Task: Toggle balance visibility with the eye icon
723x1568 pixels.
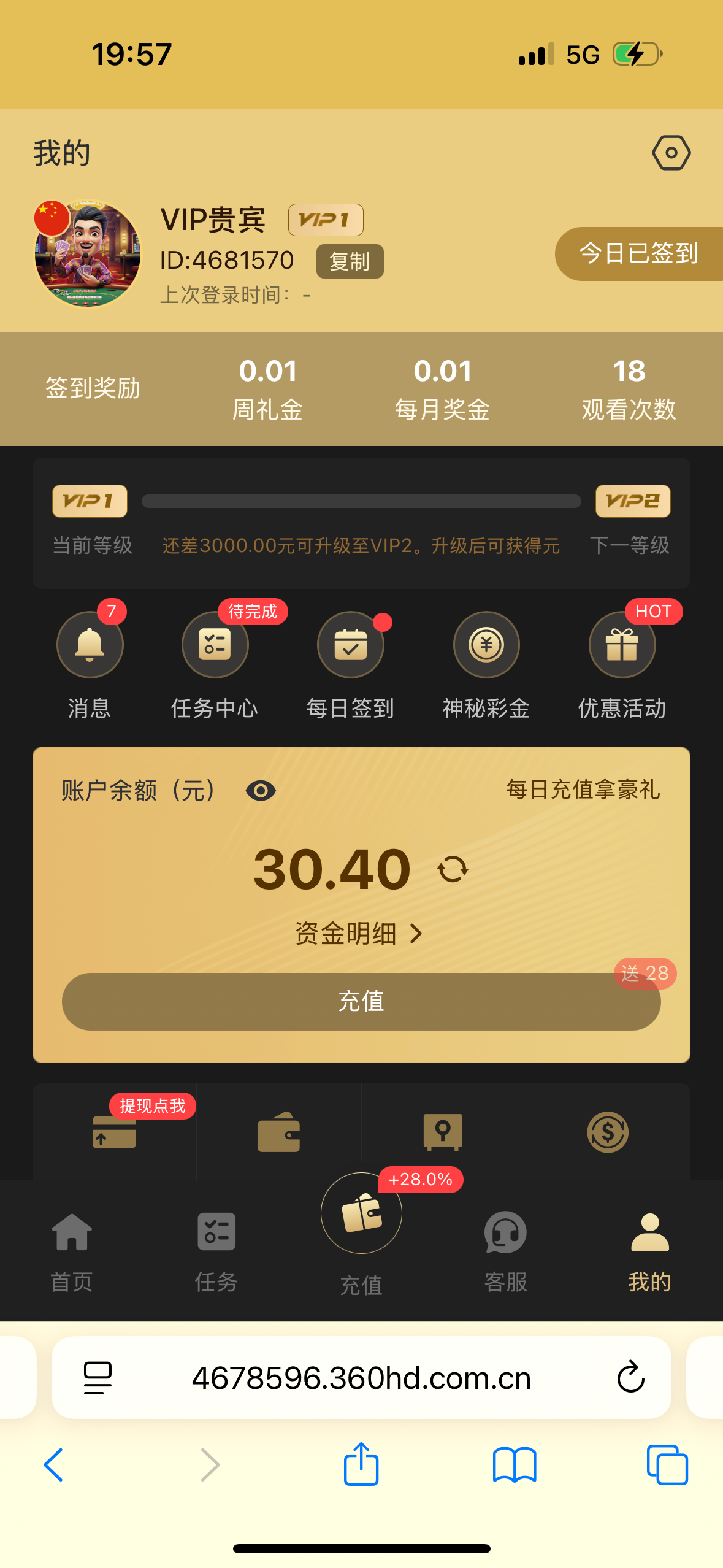Action: [x=260, y=792]
